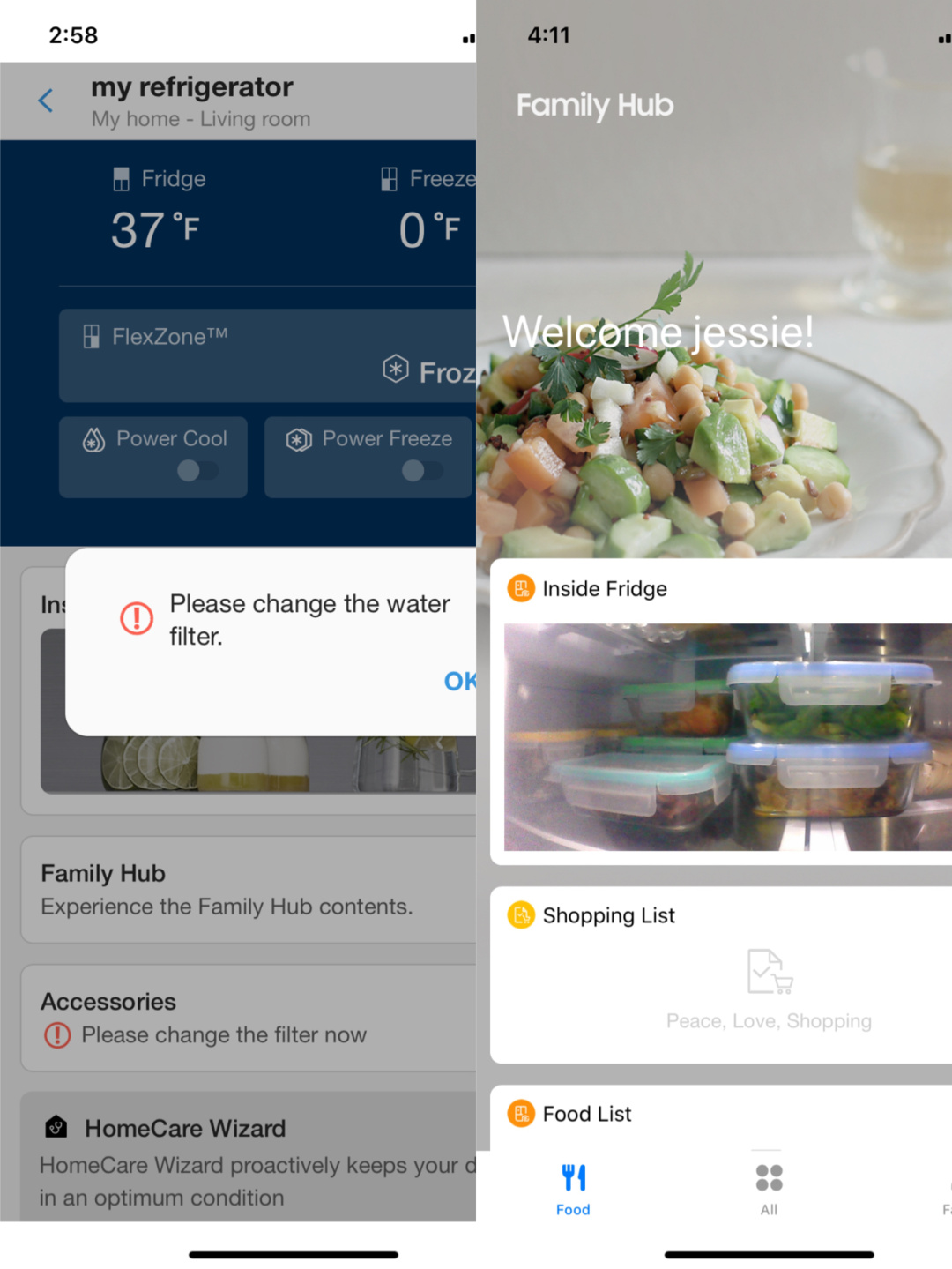This screenshot has width=952, height=1269.
Task: Dismiss the water filter alert with OK
Action: click(459, 681)
